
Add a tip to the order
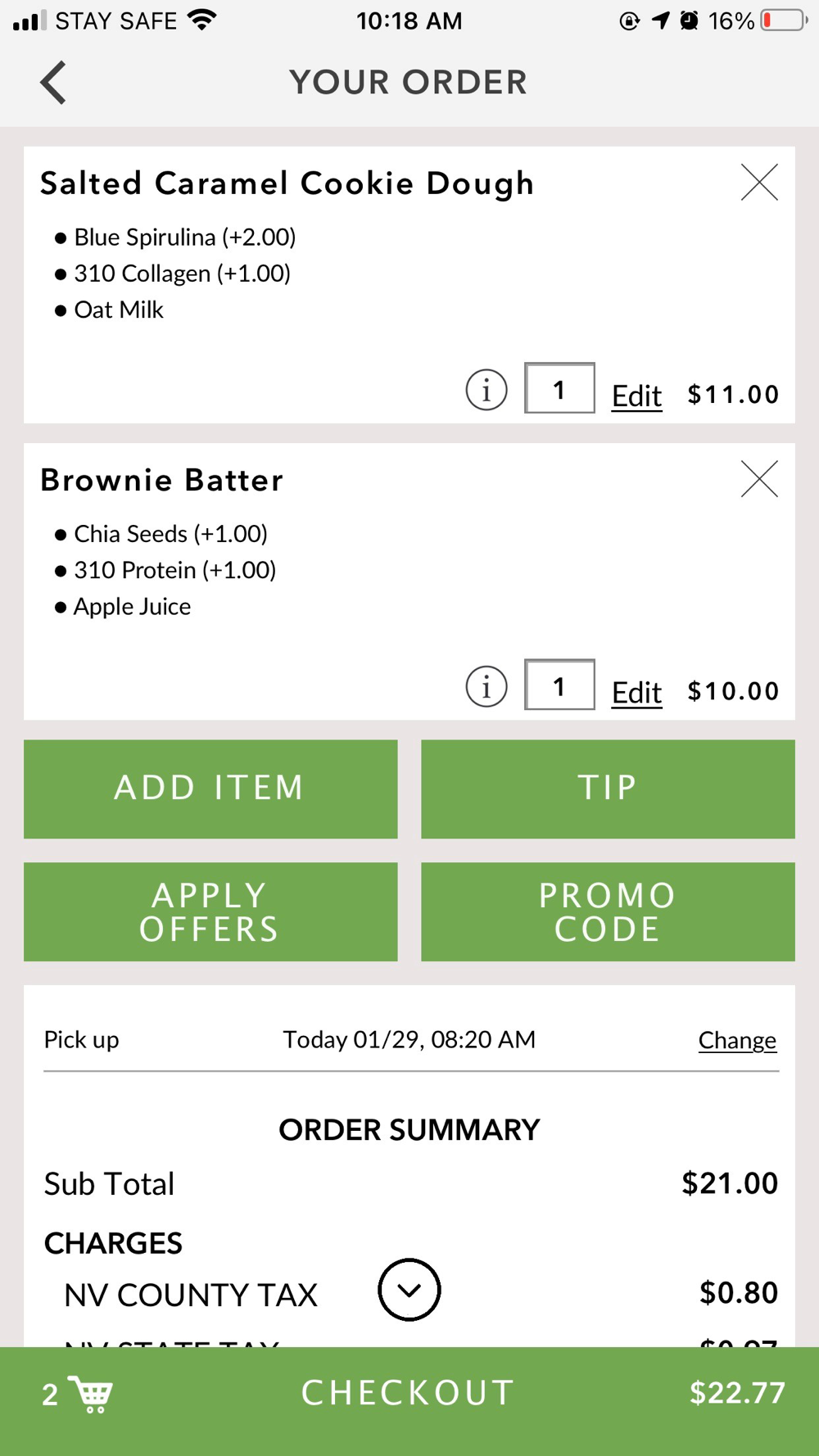[608, 789]
